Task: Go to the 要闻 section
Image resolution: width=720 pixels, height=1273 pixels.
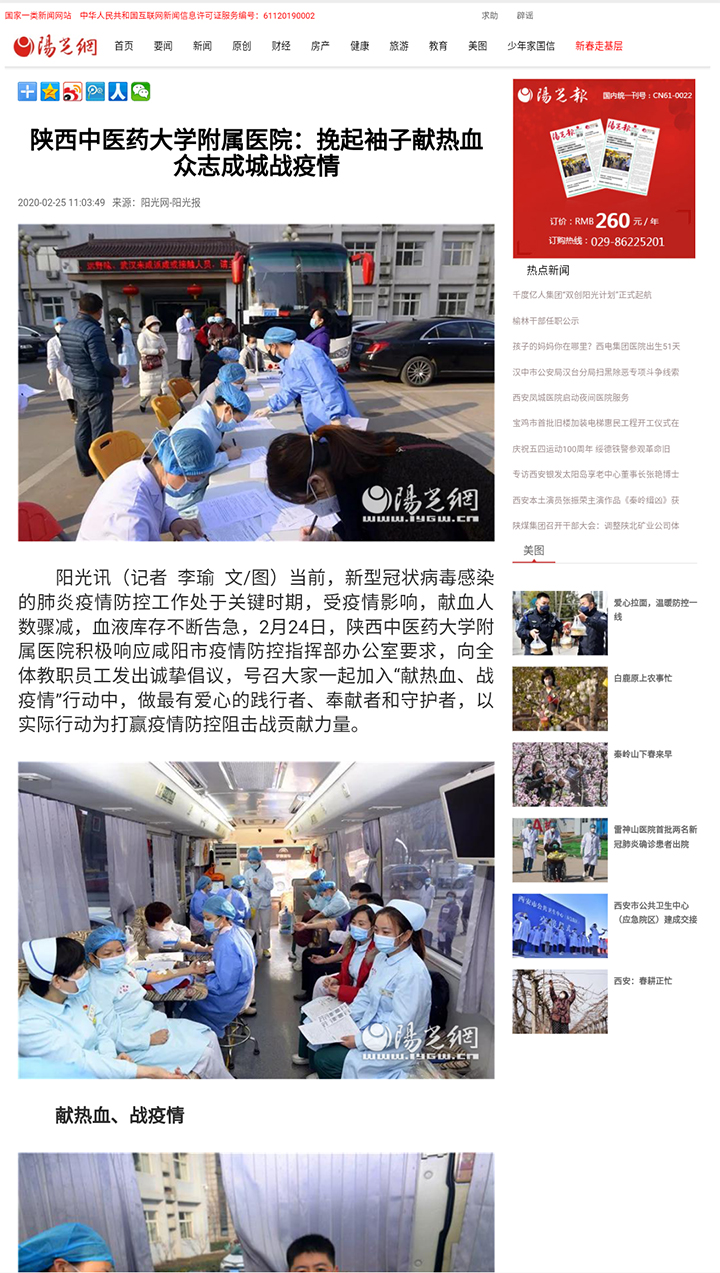Action: pyautogui.click(x=163, y=46)
